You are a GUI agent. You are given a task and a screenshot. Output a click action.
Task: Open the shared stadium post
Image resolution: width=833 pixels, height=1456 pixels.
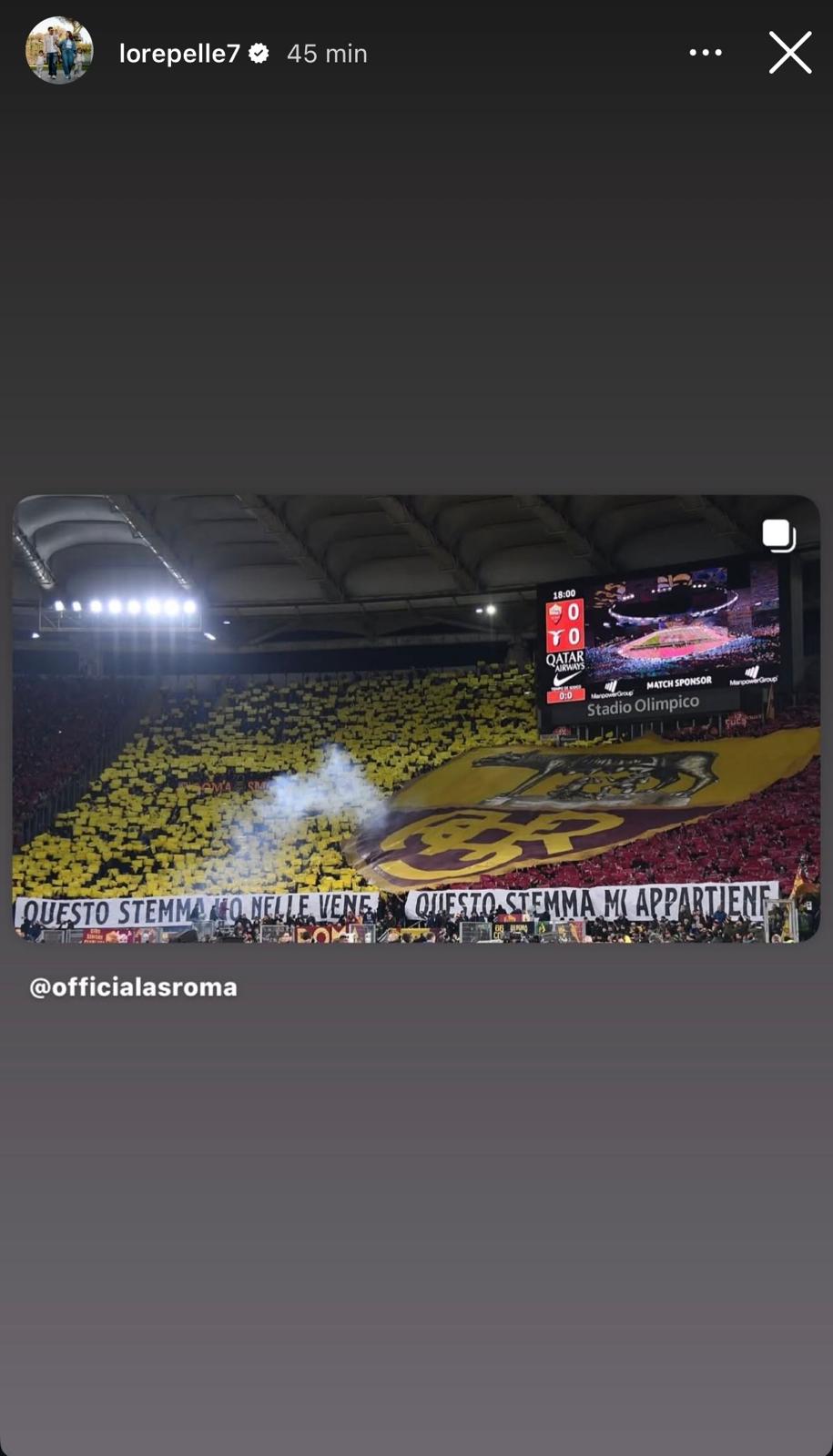point(416,719)
